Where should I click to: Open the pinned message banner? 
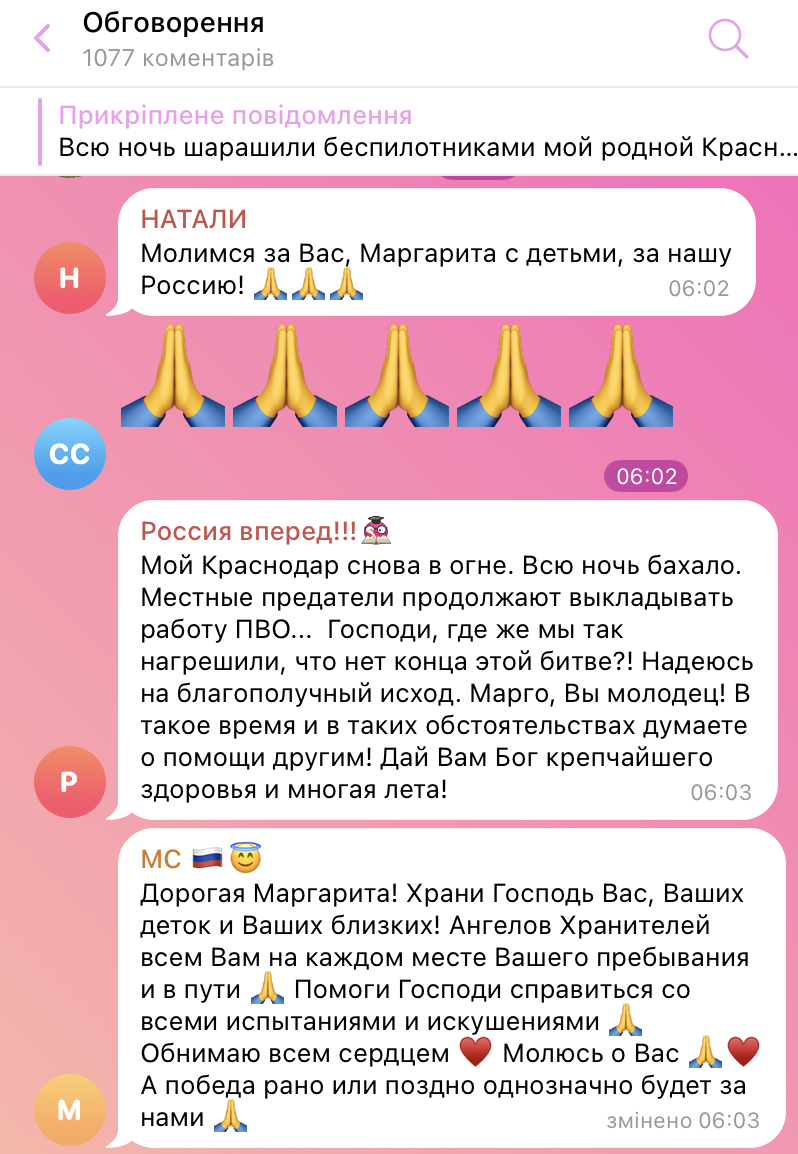[420, 132]
